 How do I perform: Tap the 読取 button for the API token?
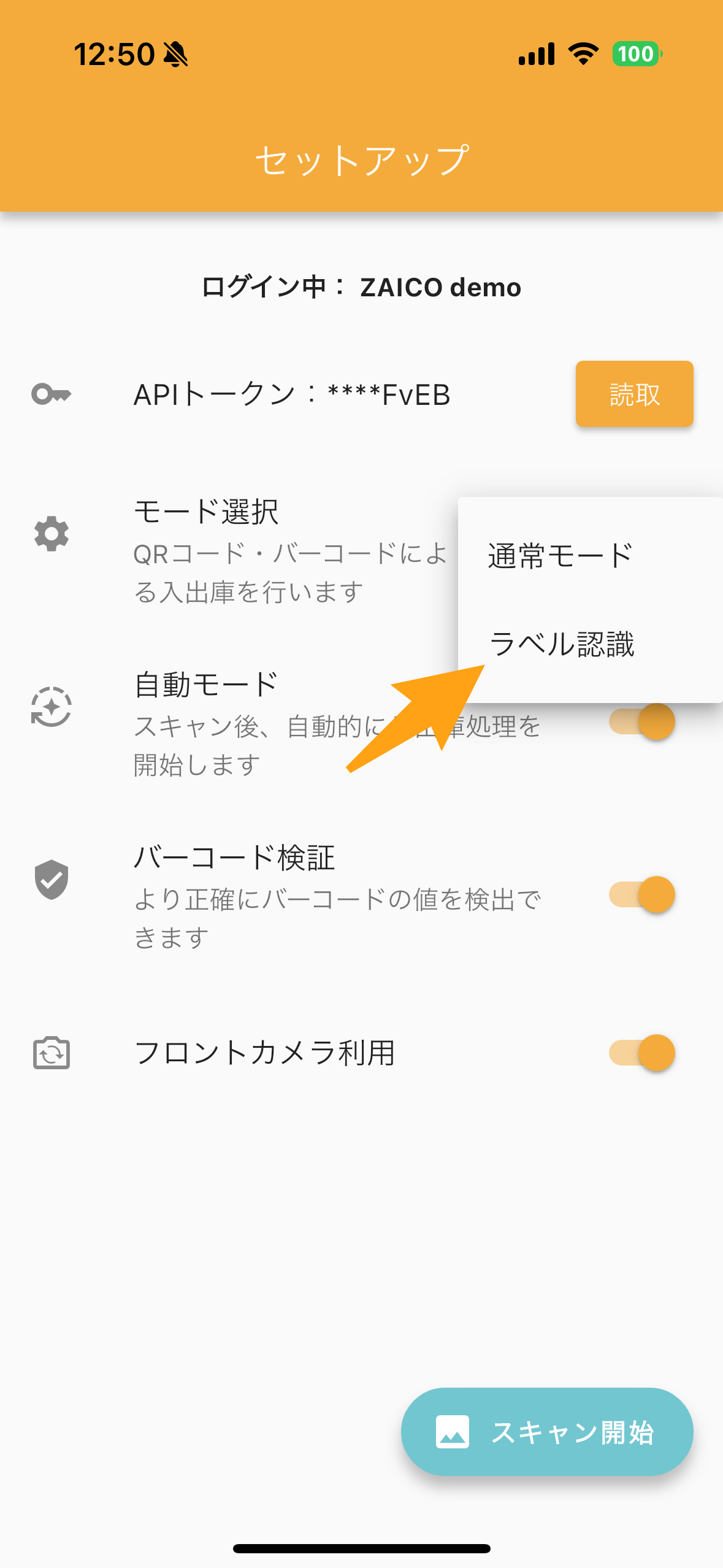click(634, 394)
